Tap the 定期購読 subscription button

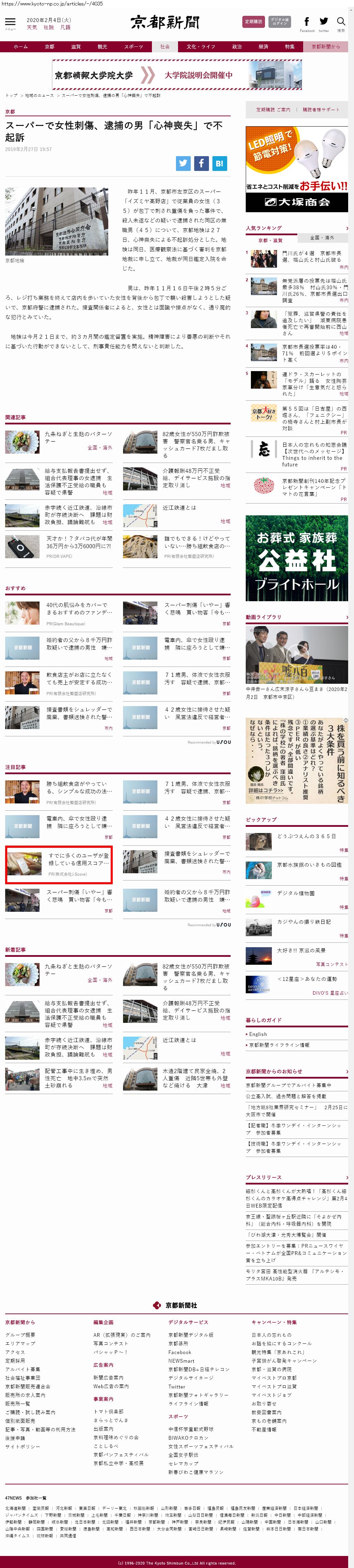click(253, 21)
